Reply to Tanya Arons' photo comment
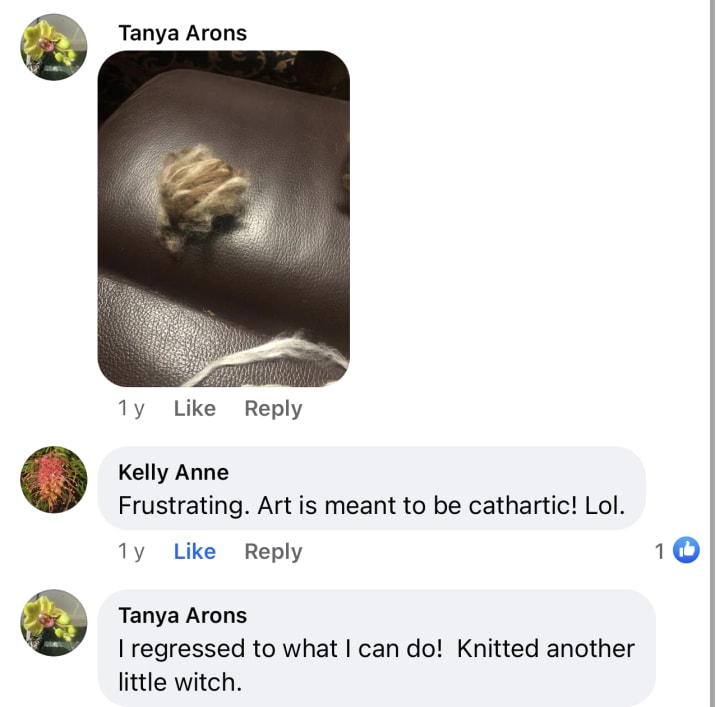 (x=273, y=408)
